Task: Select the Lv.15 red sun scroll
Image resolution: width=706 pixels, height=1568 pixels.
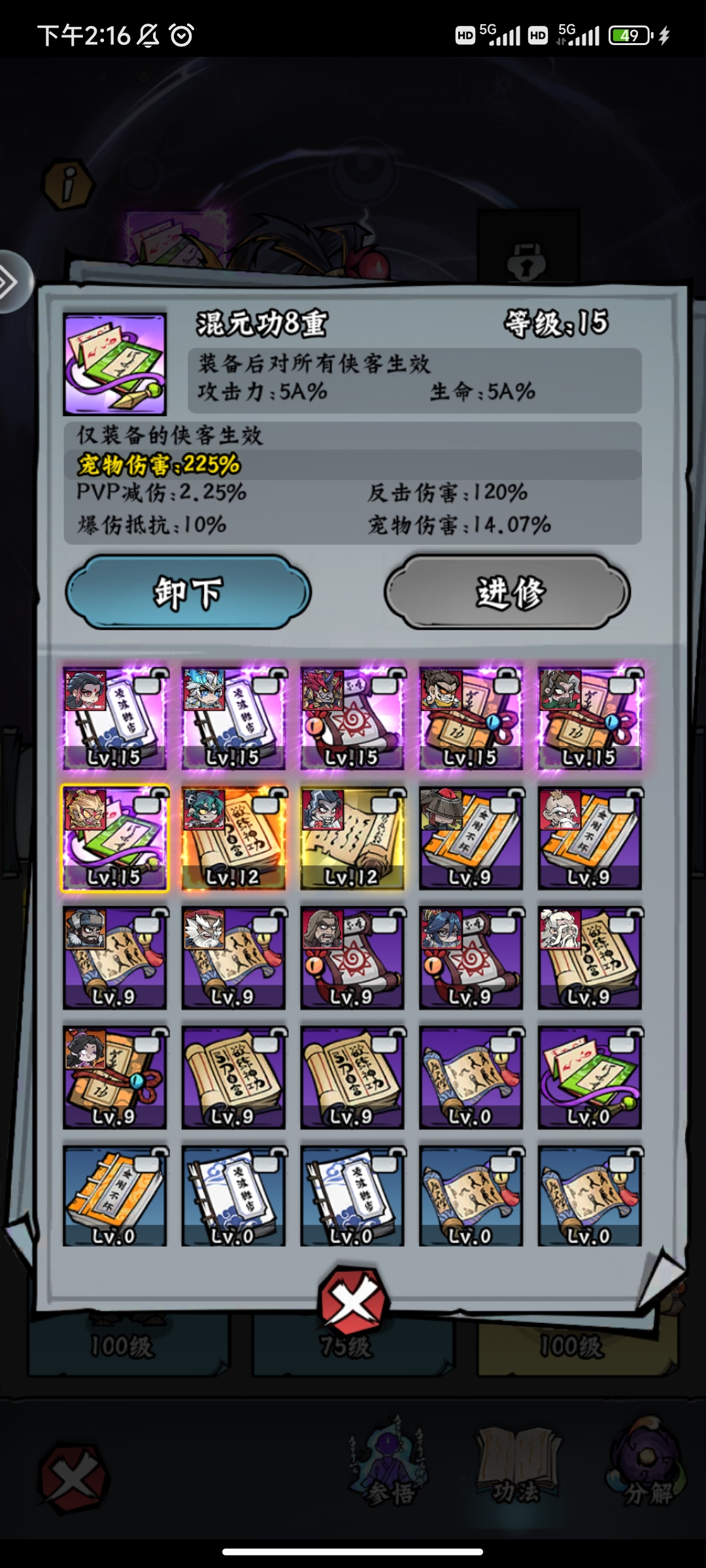Action: (352, 719)
